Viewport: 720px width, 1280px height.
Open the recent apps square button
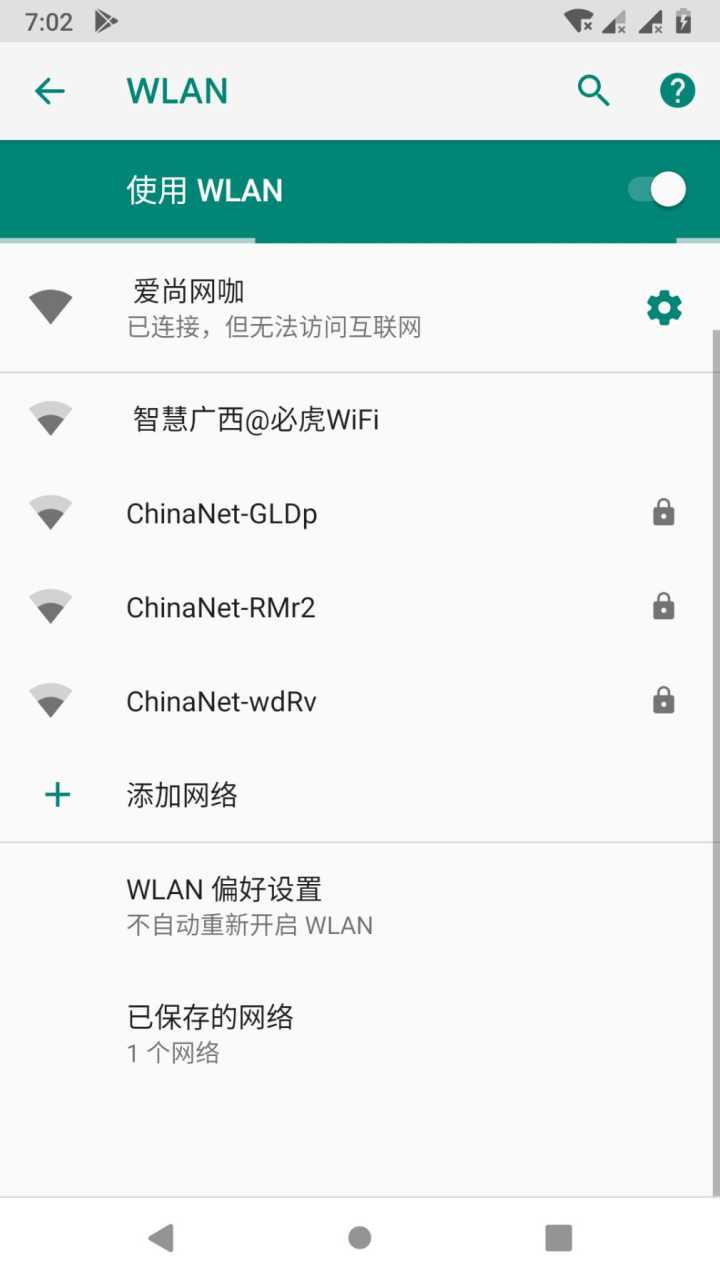click(x=558, y=1238)
